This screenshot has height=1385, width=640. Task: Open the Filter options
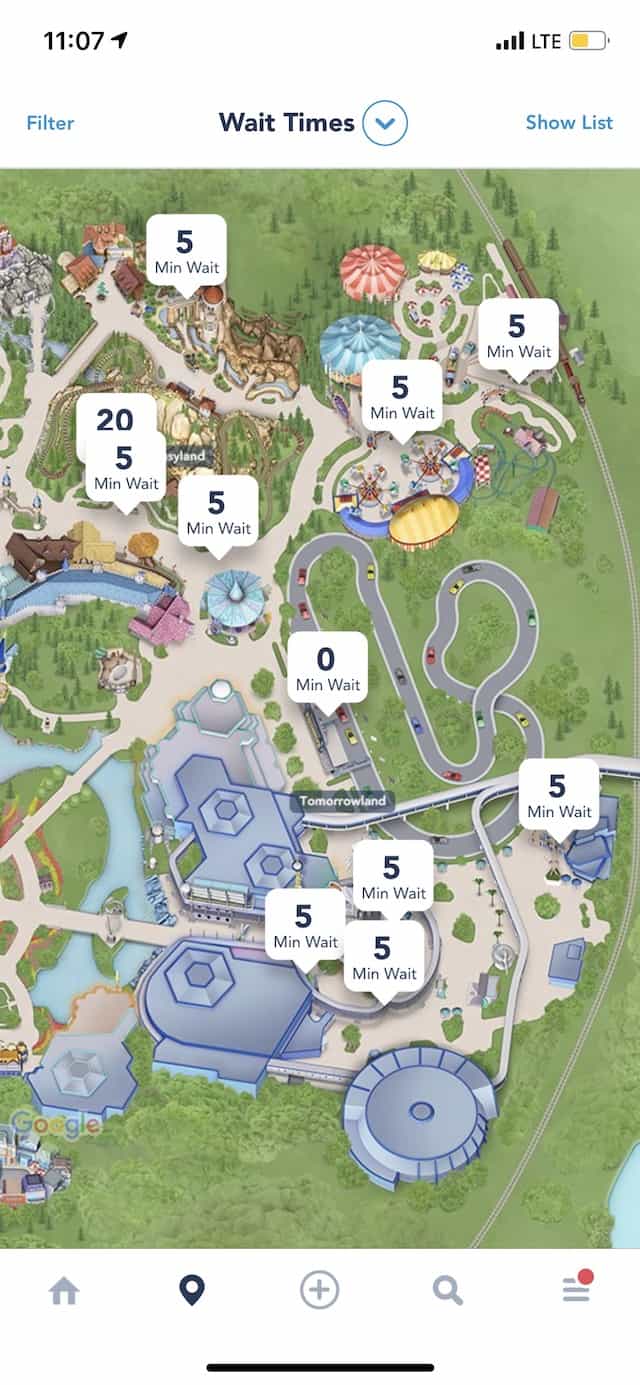click(x=50, y=123)
